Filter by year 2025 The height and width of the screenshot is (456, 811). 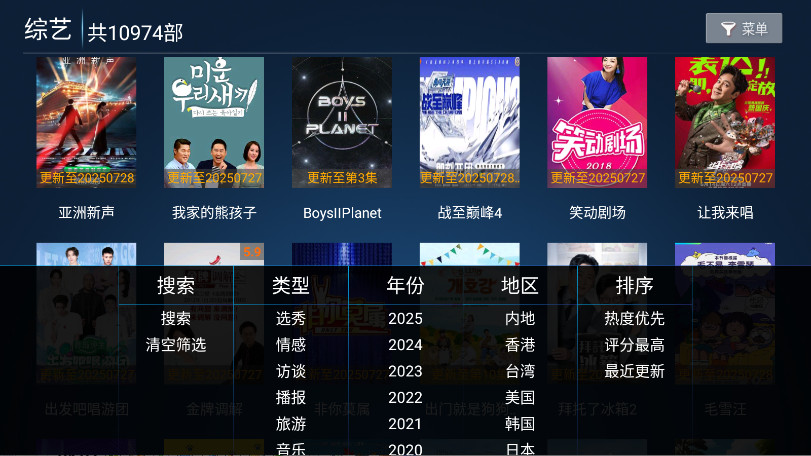point(405,319)
